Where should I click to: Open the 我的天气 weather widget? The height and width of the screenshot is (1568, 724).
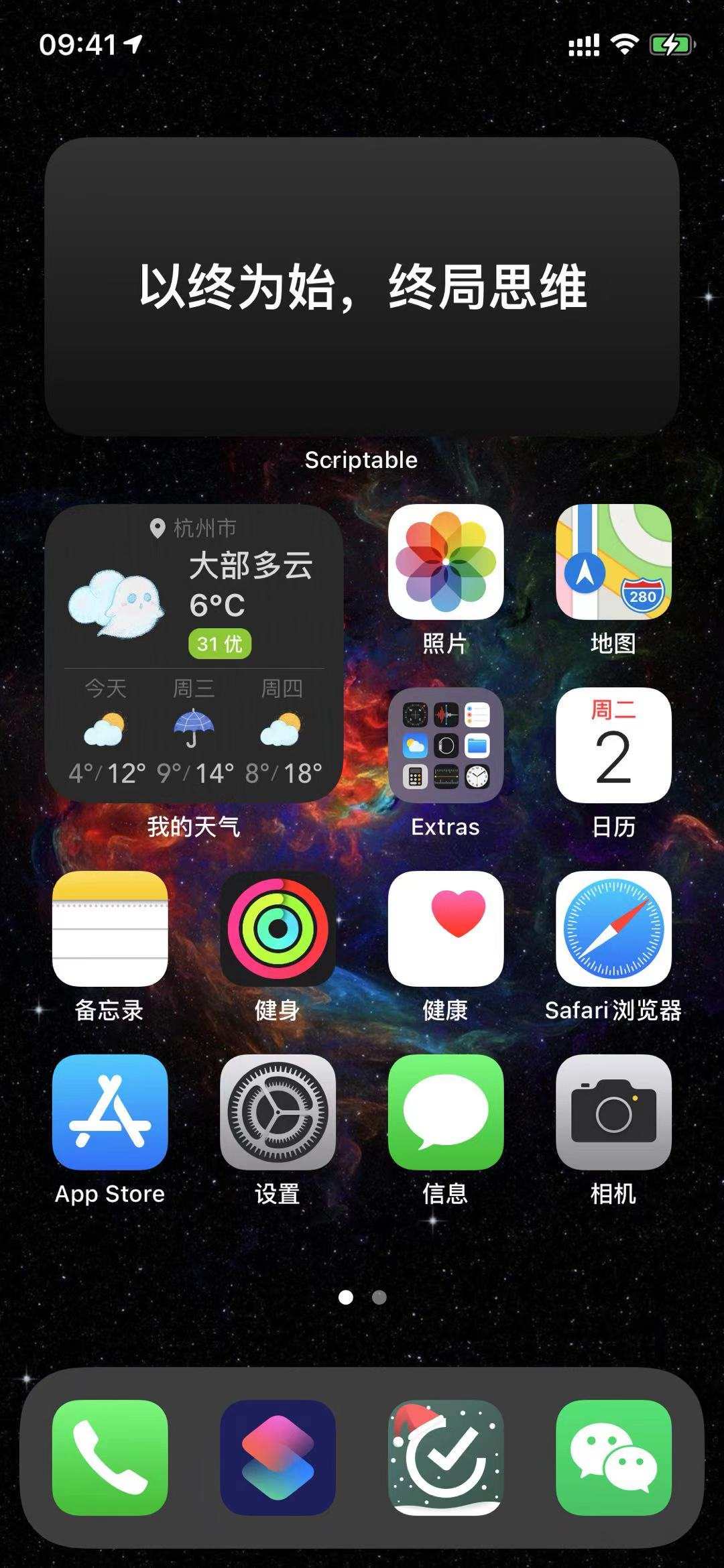[194, 652]
